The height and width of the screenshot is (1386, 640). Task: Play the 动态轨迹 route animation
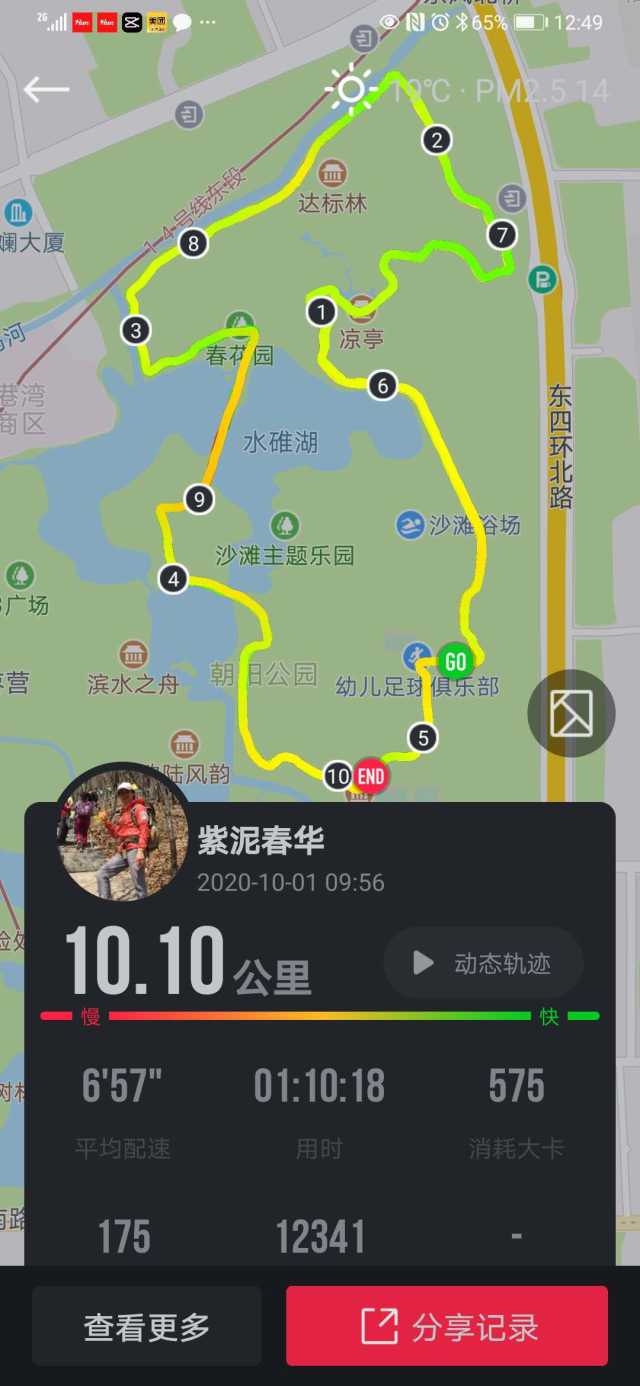click(x=484, y=963)
